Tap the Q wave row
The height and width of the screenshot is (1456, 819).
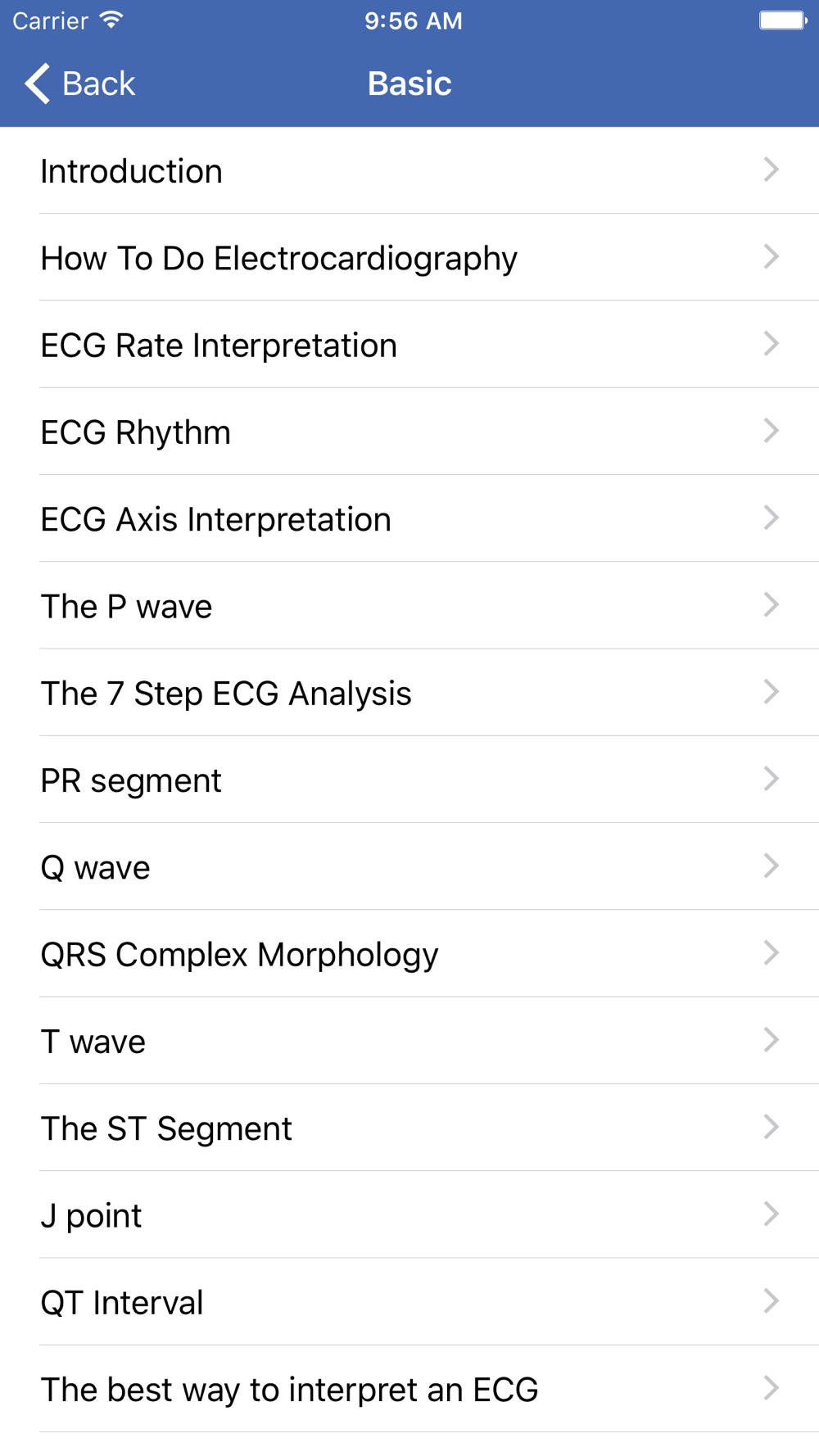tap(409, 866)
